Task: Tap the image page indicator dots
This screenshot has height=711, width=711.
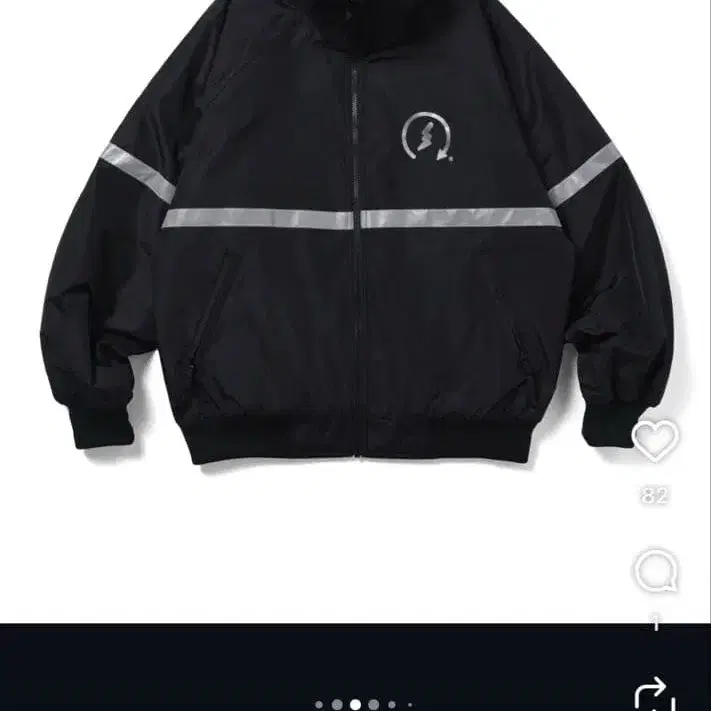Action: pyautogui.click(x=355, y=704)
